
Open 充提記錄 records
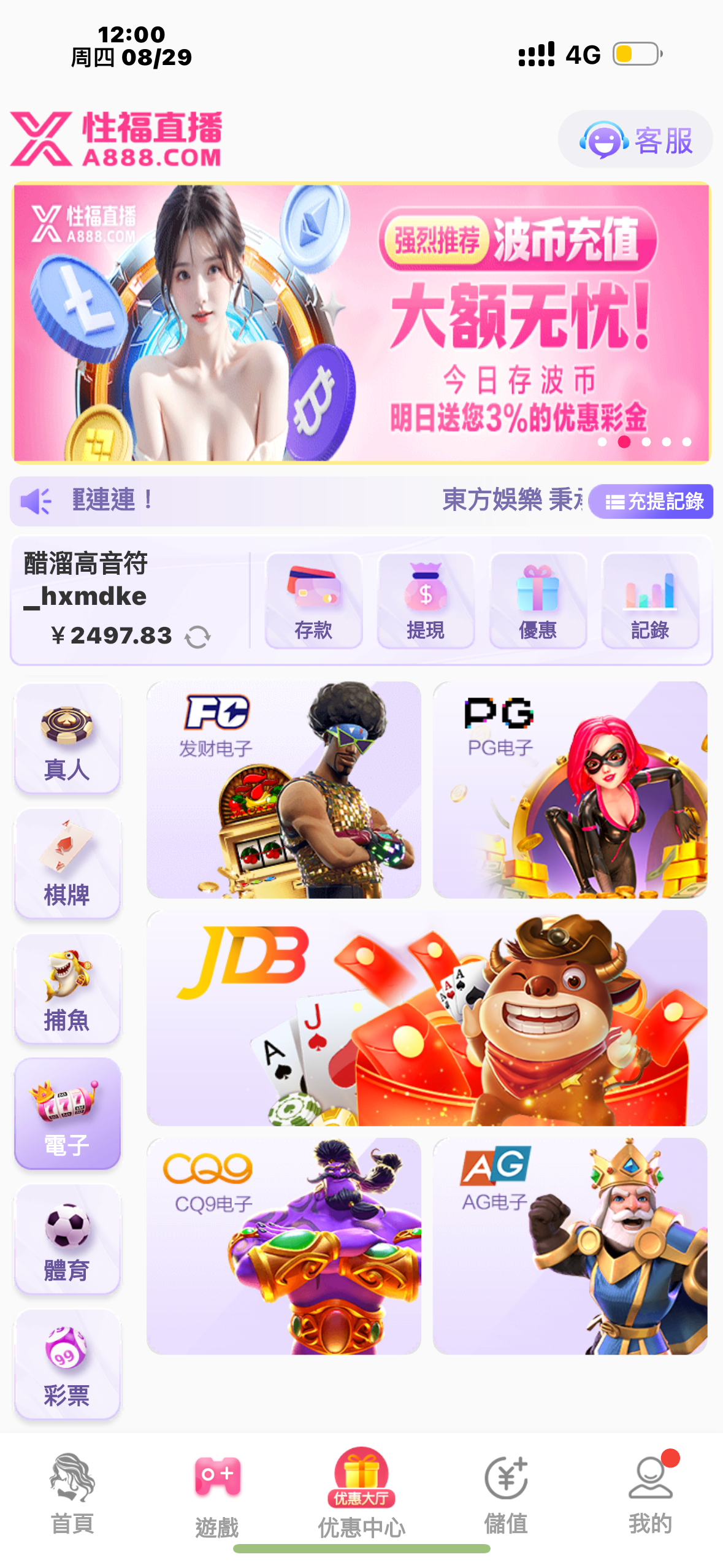651,501
